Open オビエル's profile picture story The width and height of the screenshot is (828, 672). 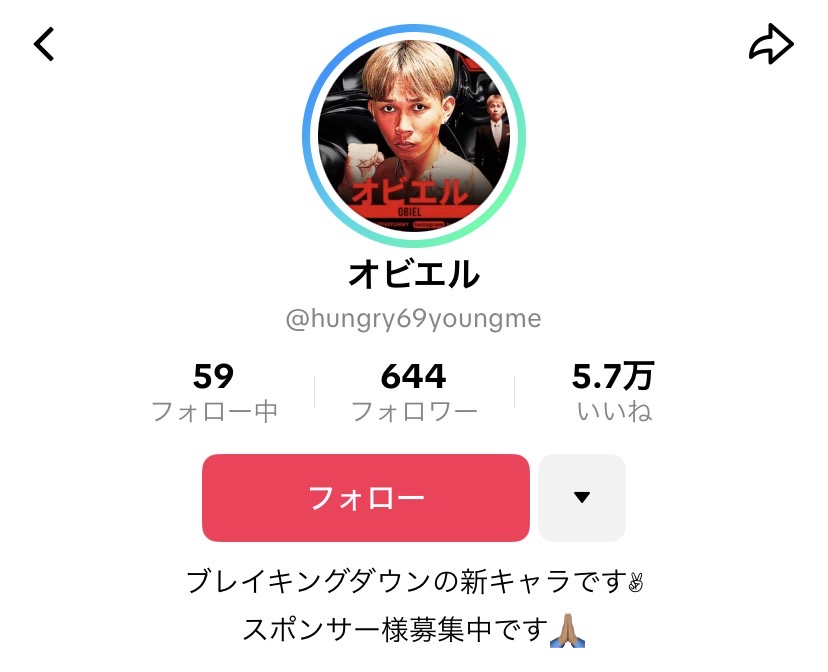coord(413,133)
